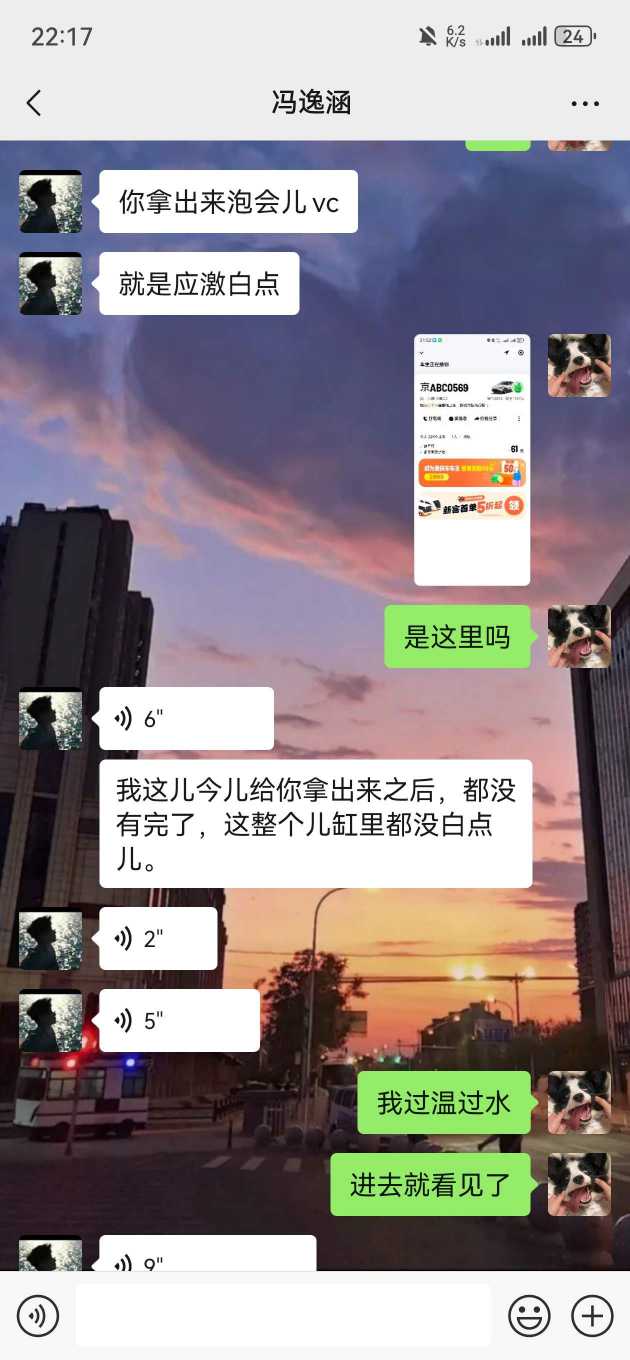
Task: View contact avatar beside 就是应激白点
Action: 50,284
